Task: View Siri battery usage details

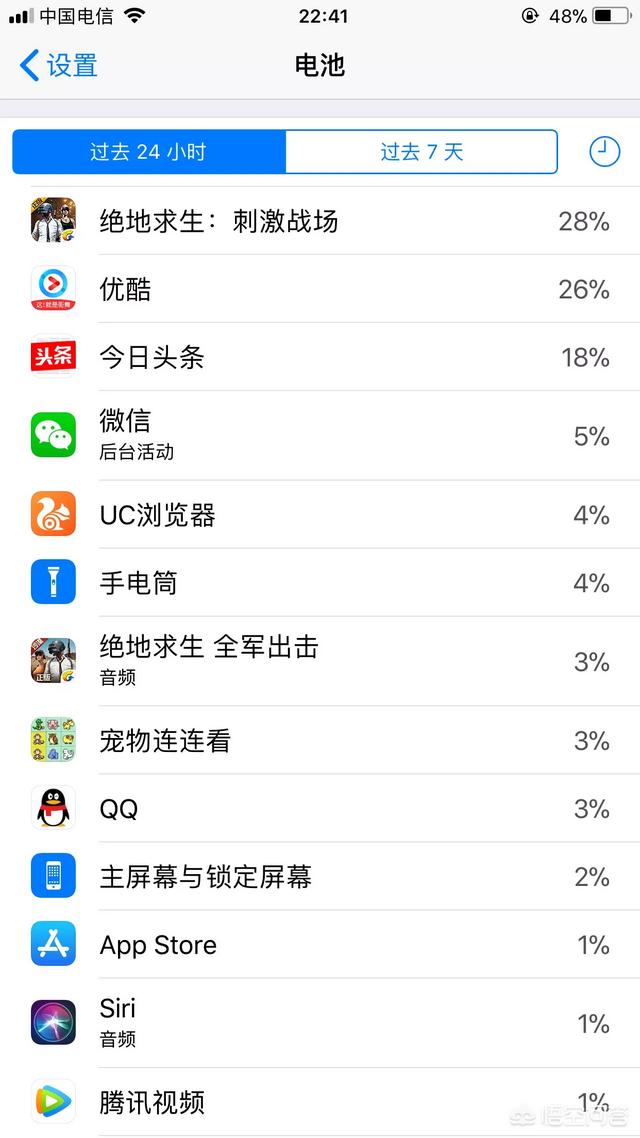Action: pos(320,1023)
